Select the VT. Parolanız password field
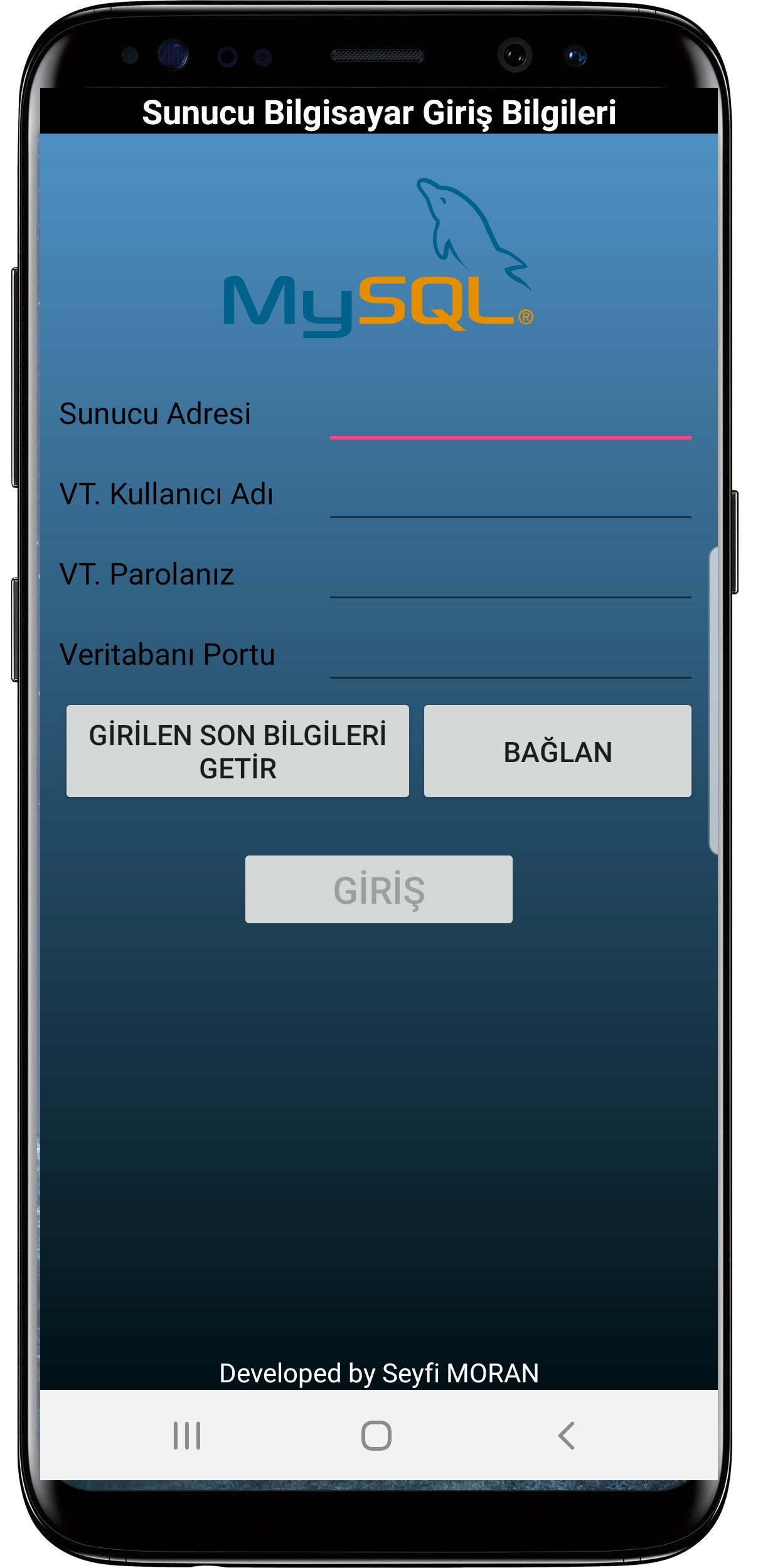This screenshot has height=1568, width=758. pos(510,575)
